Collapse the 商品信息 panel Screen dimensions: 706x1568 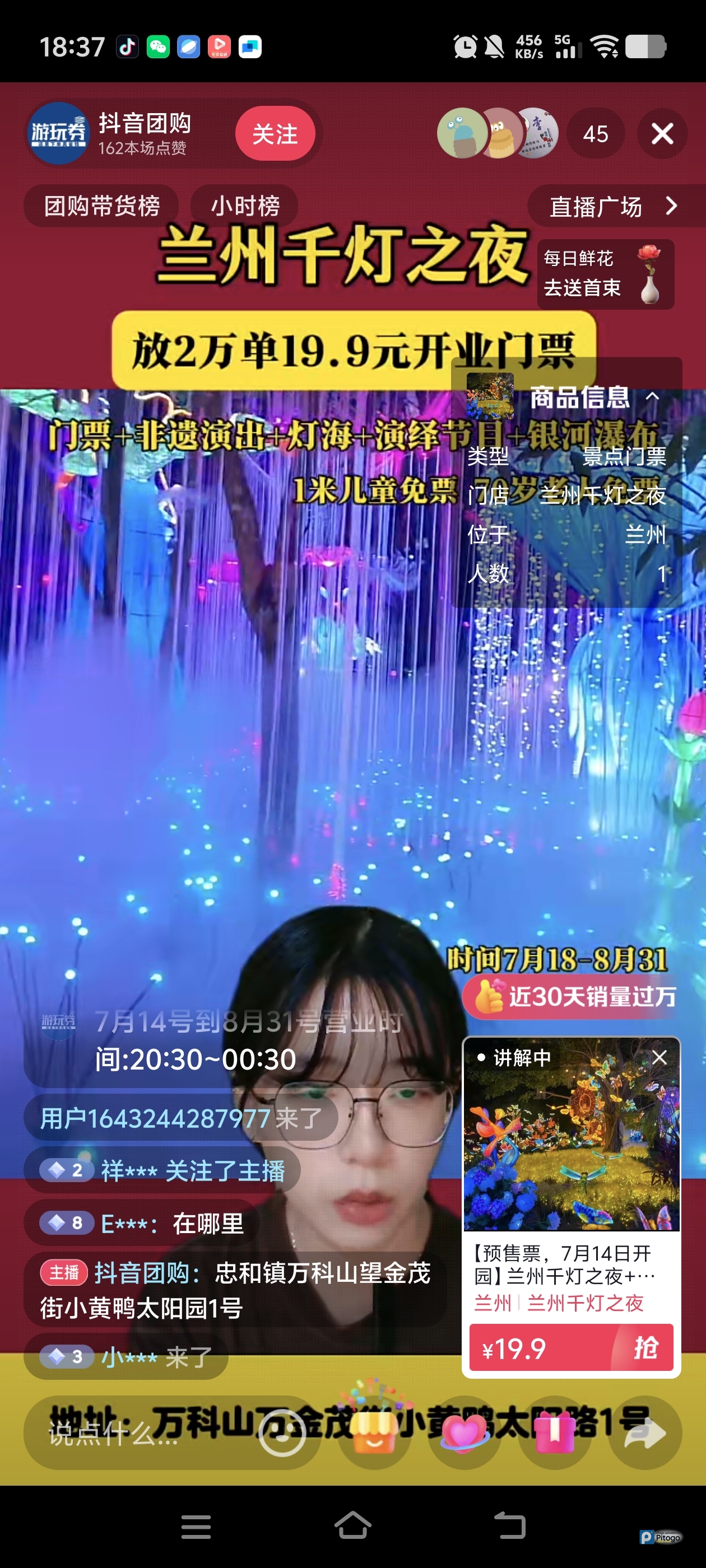(652, 396)
